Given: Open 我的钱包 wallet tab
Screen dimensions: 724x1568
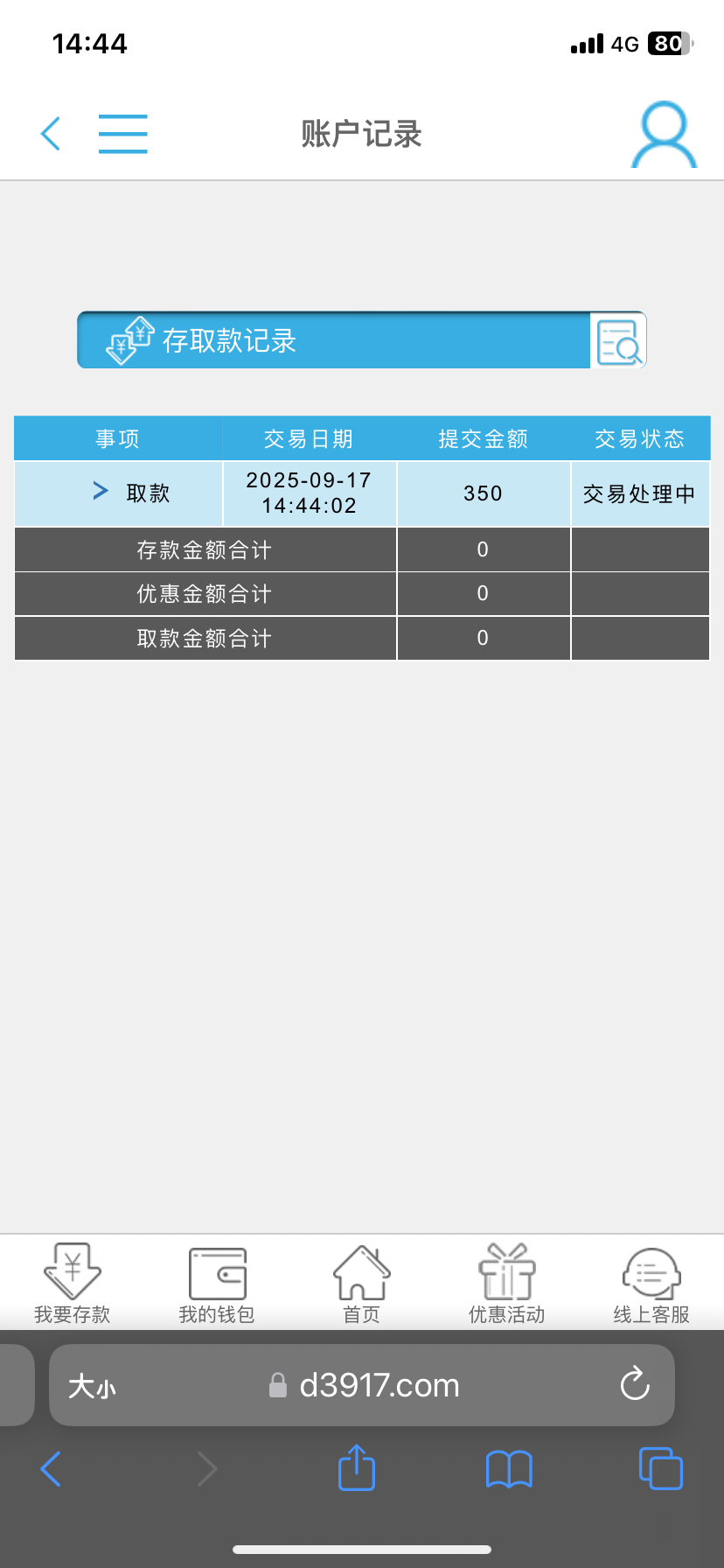Looking at the screenshot, I should pyautogui.click(x=217, y=1284).
